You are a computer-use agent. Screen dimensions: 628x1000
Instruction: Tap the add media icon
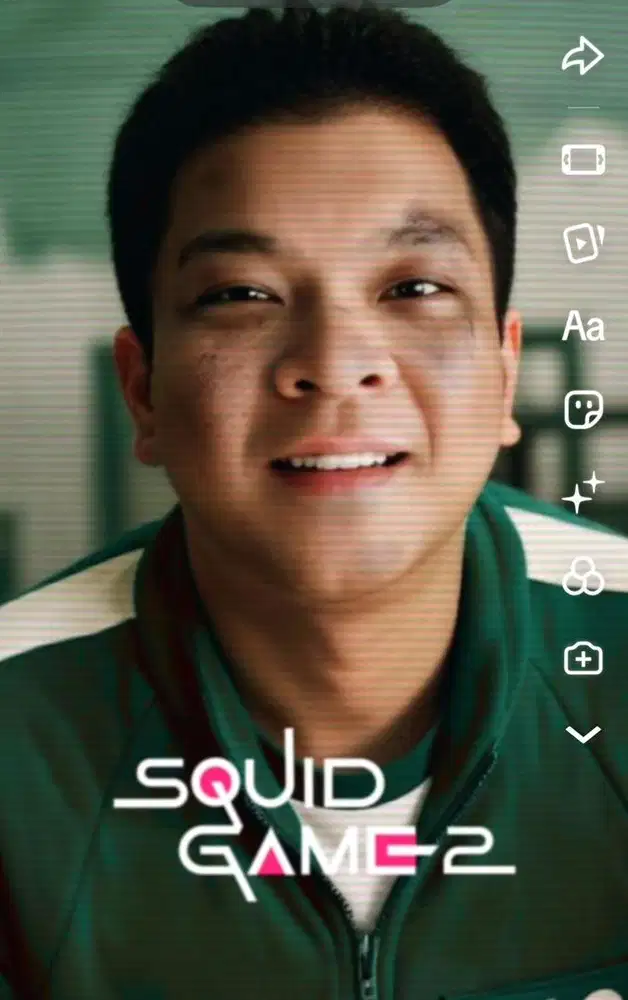click(583, 659)
